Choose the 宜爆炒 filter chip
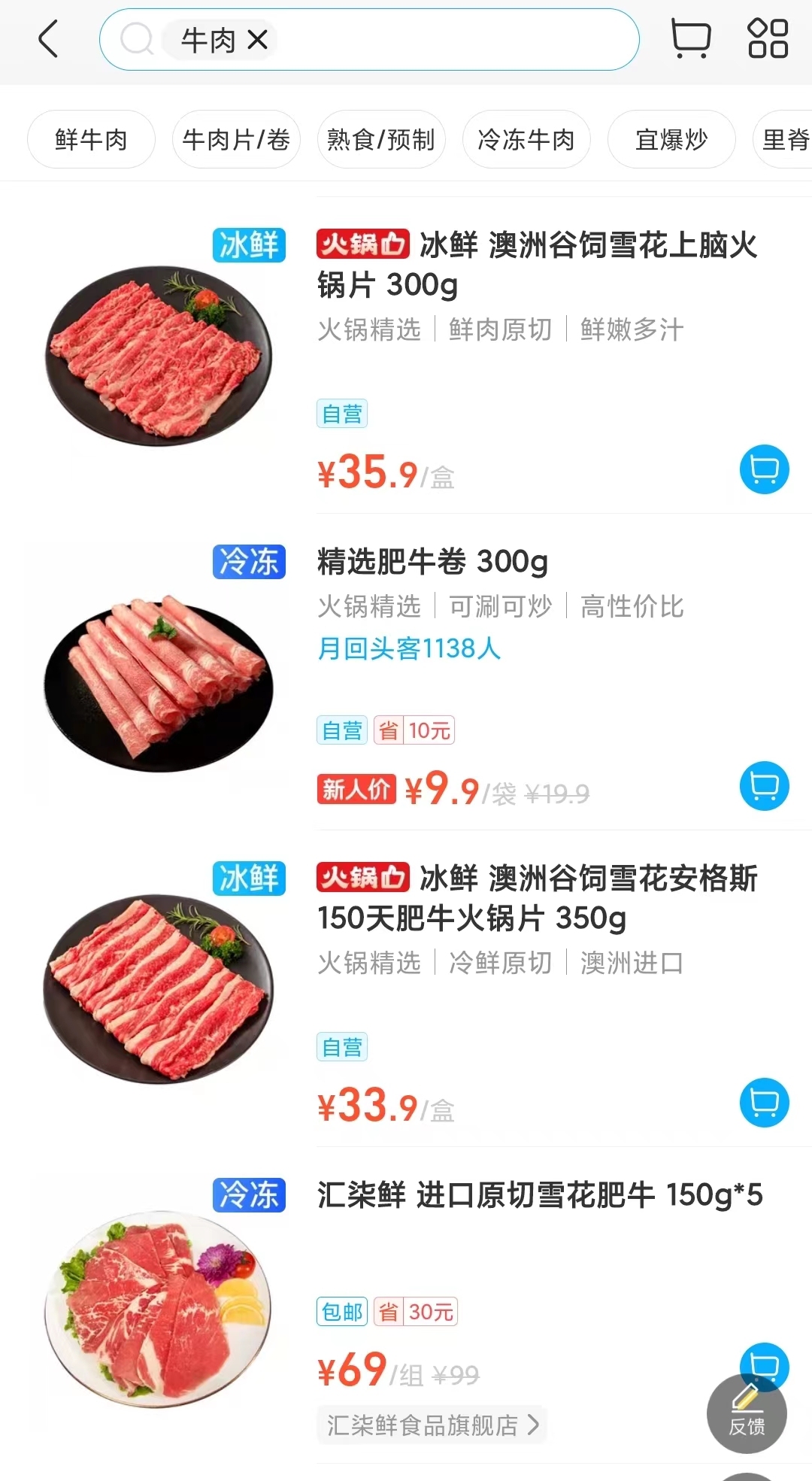Viewport: 812px width, 1481px height. [x=671, y=139]
